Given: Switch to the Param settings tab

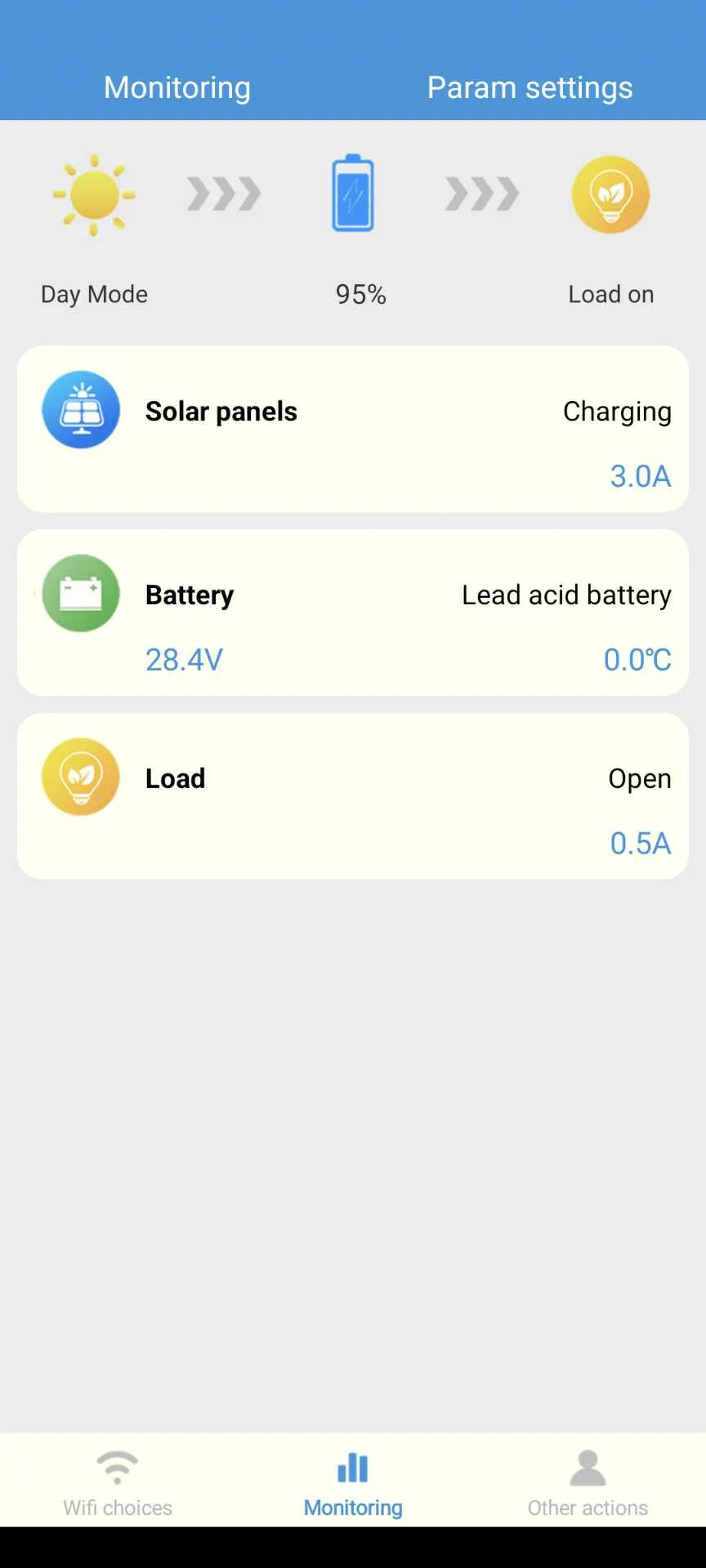Looking at the screenshot, I should pyautogui.click(x=529, y=87).
